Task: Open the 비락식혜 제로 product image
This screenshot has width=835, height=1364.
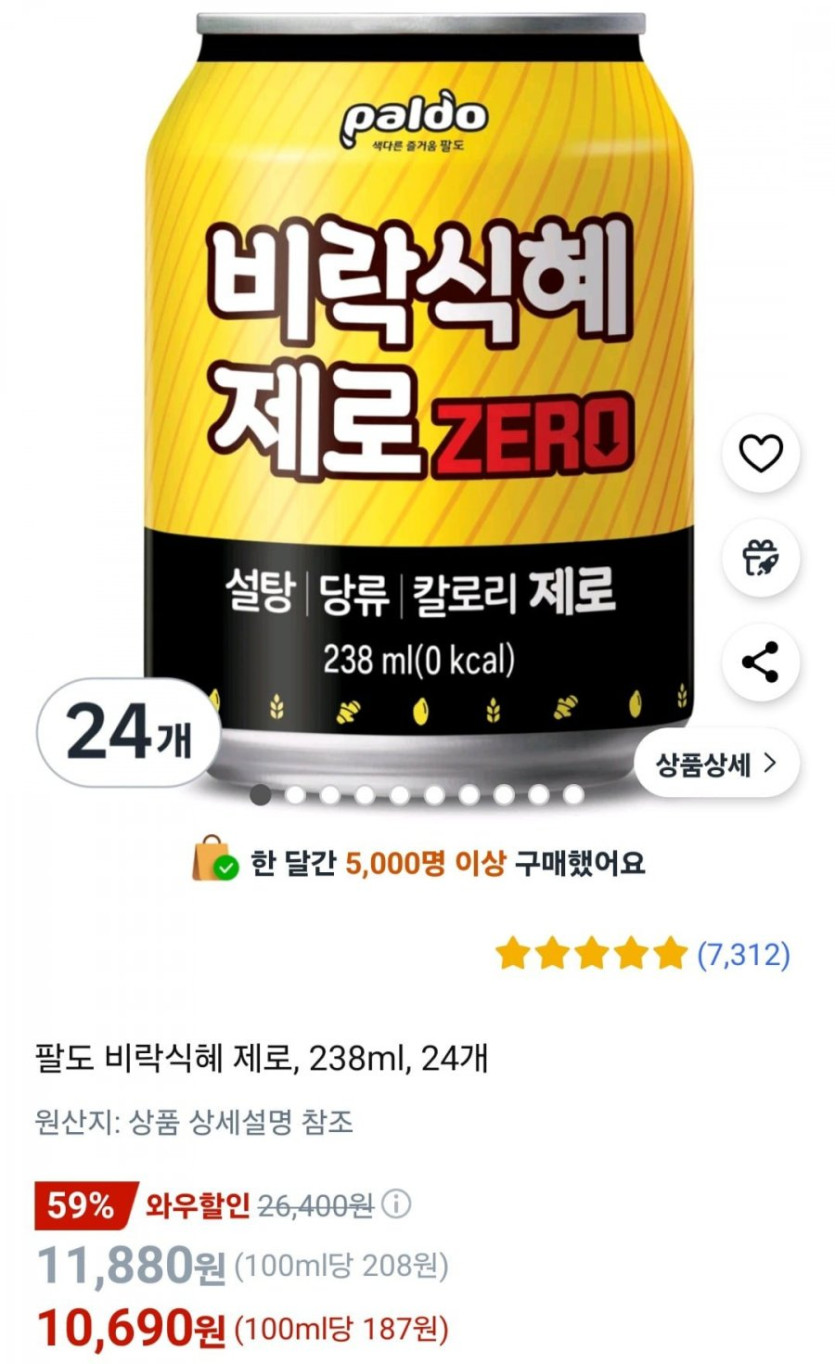Action: pyautogui.click(x=418, y=400)
